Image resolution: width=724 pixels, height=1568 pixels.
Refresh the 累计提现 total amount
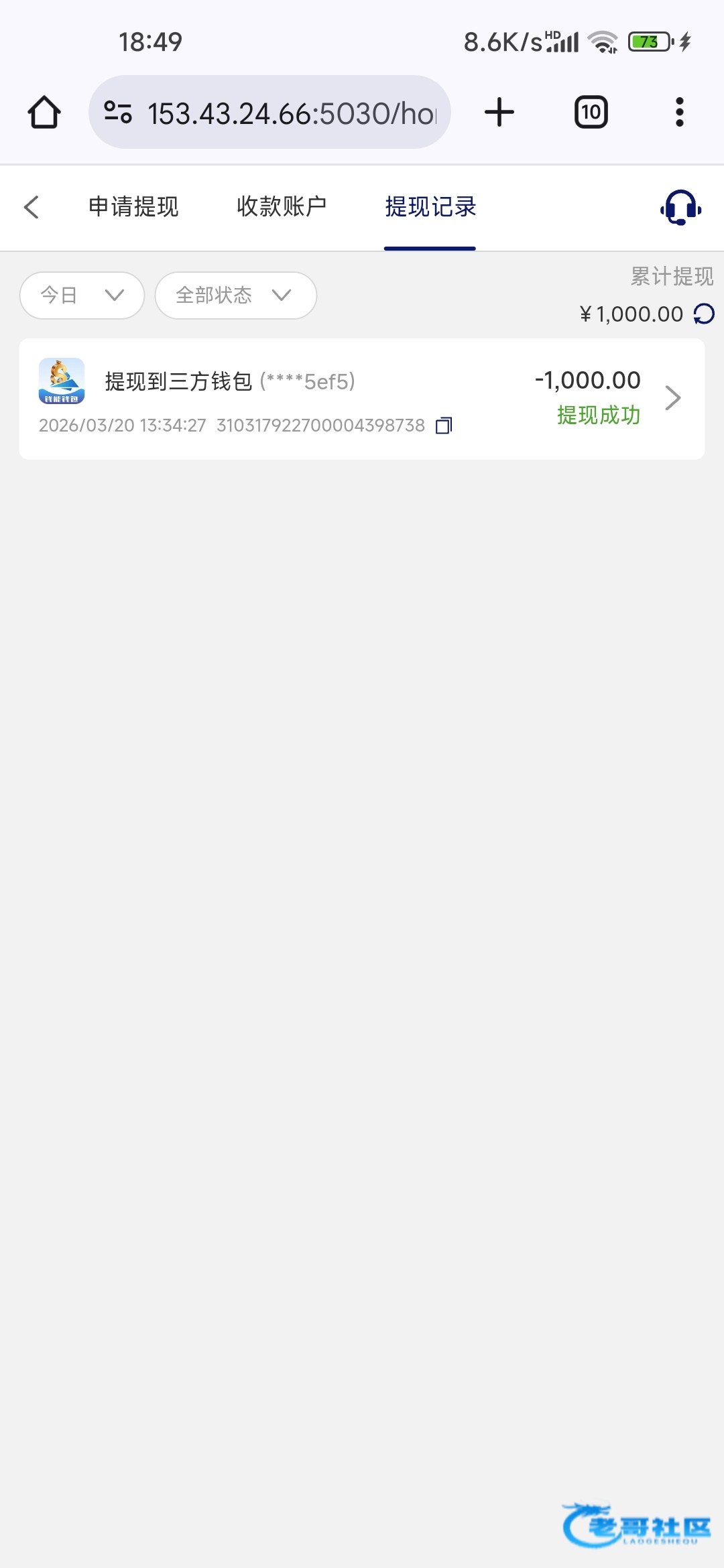click(704, 314)
